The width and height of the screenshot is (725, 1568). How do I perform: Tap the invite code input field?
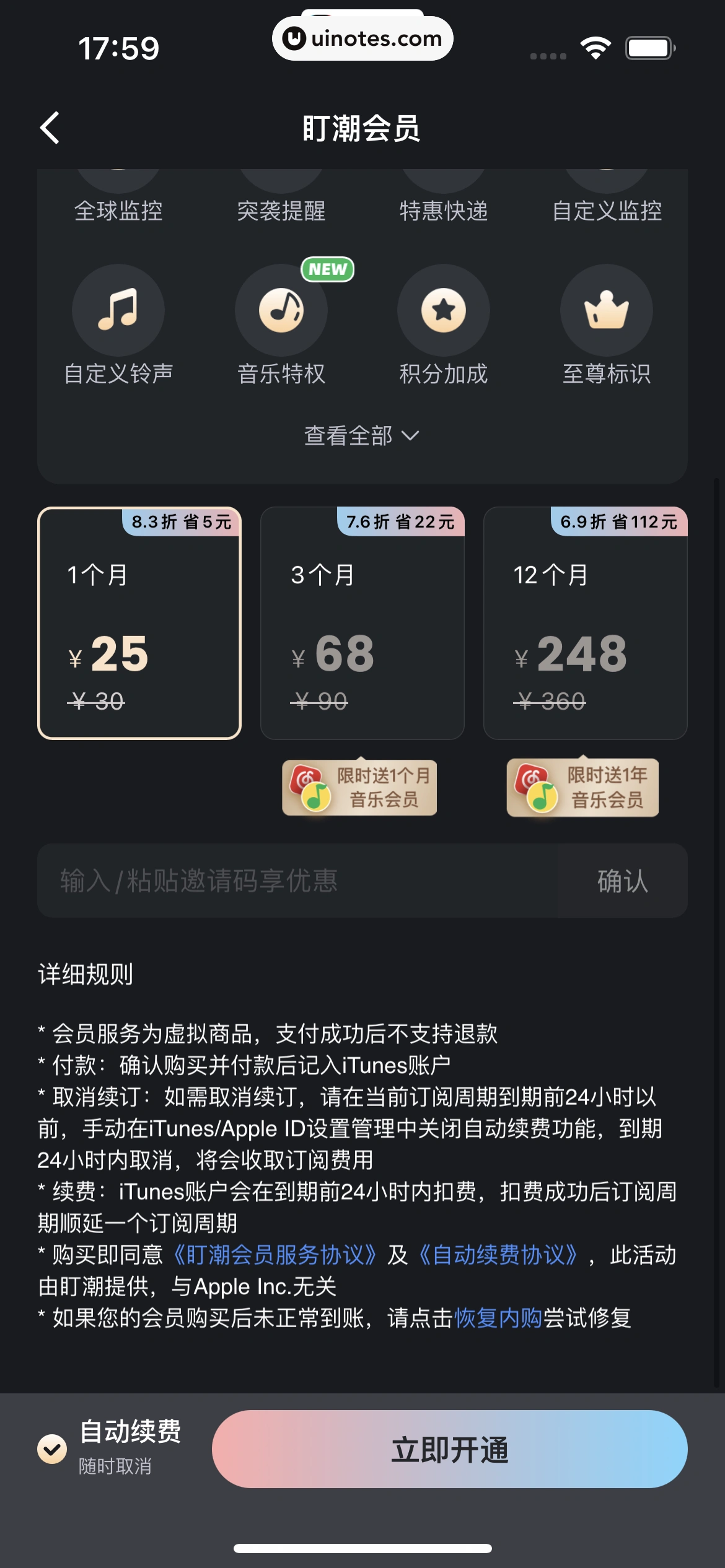[297, 881]
